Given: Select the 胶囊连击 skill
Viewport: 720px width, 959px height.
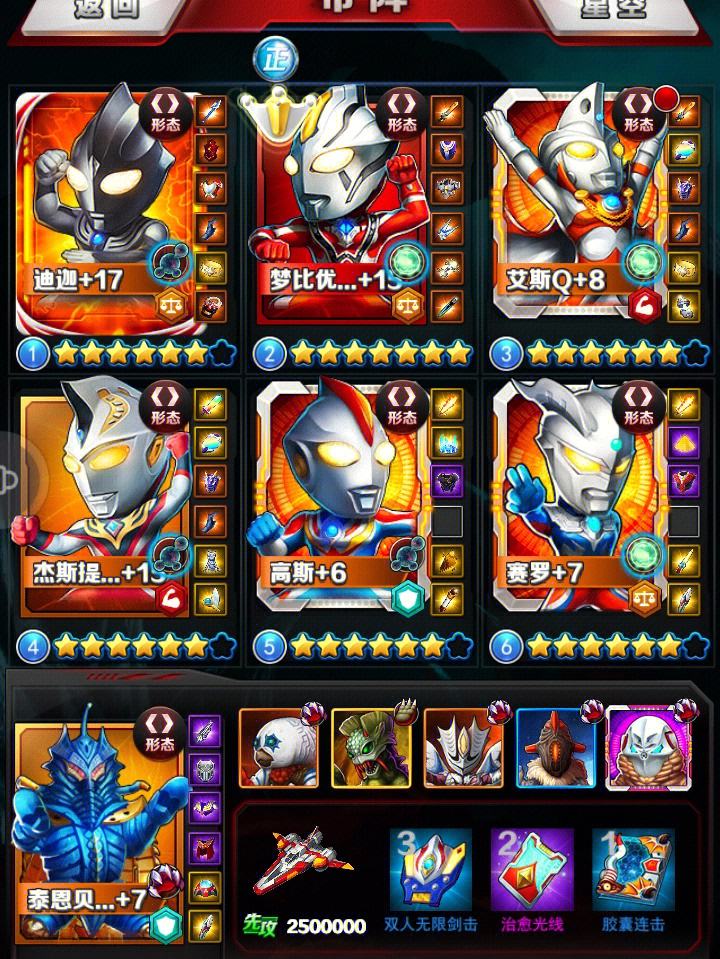Looking at the screenshot, I should 634,868.
